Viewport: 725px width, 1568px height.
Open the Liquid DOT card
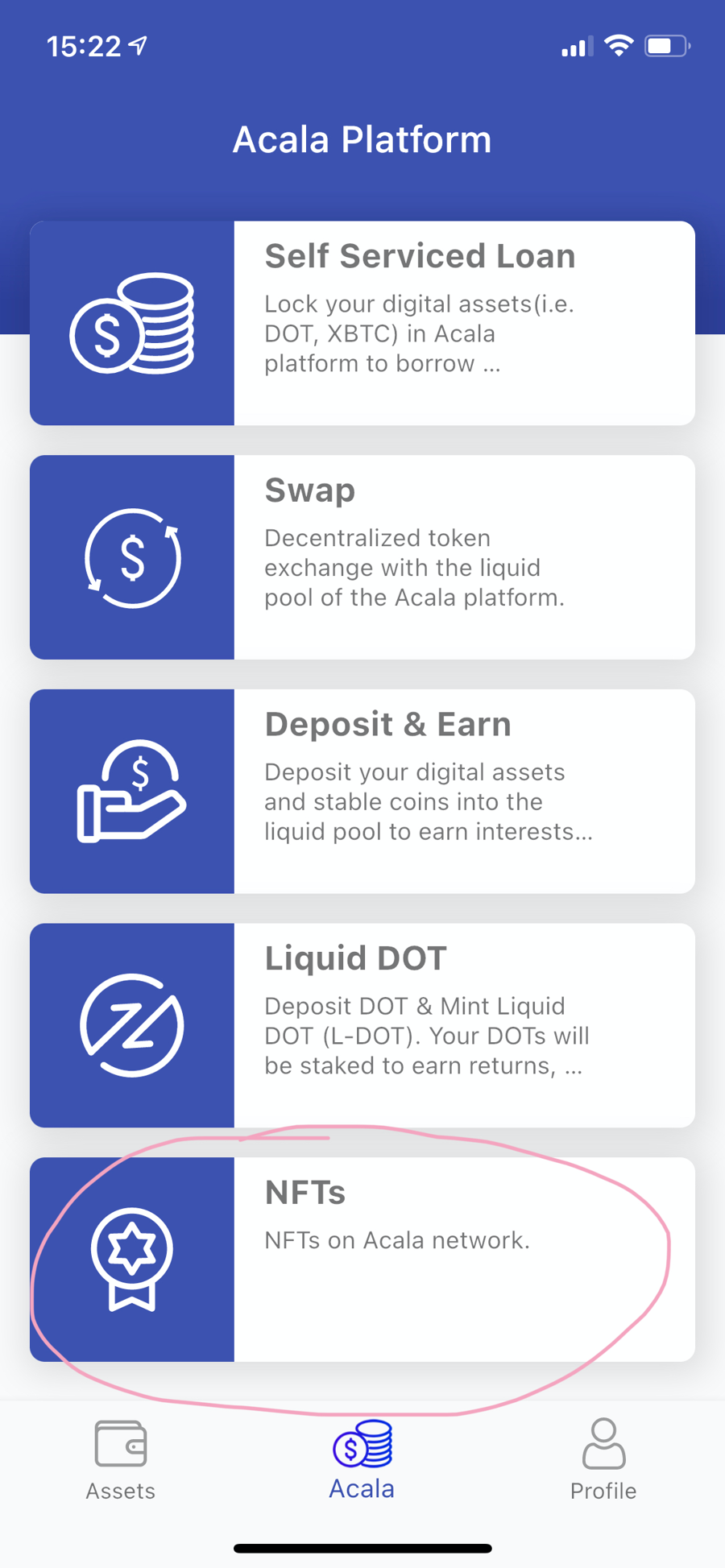362,1025
